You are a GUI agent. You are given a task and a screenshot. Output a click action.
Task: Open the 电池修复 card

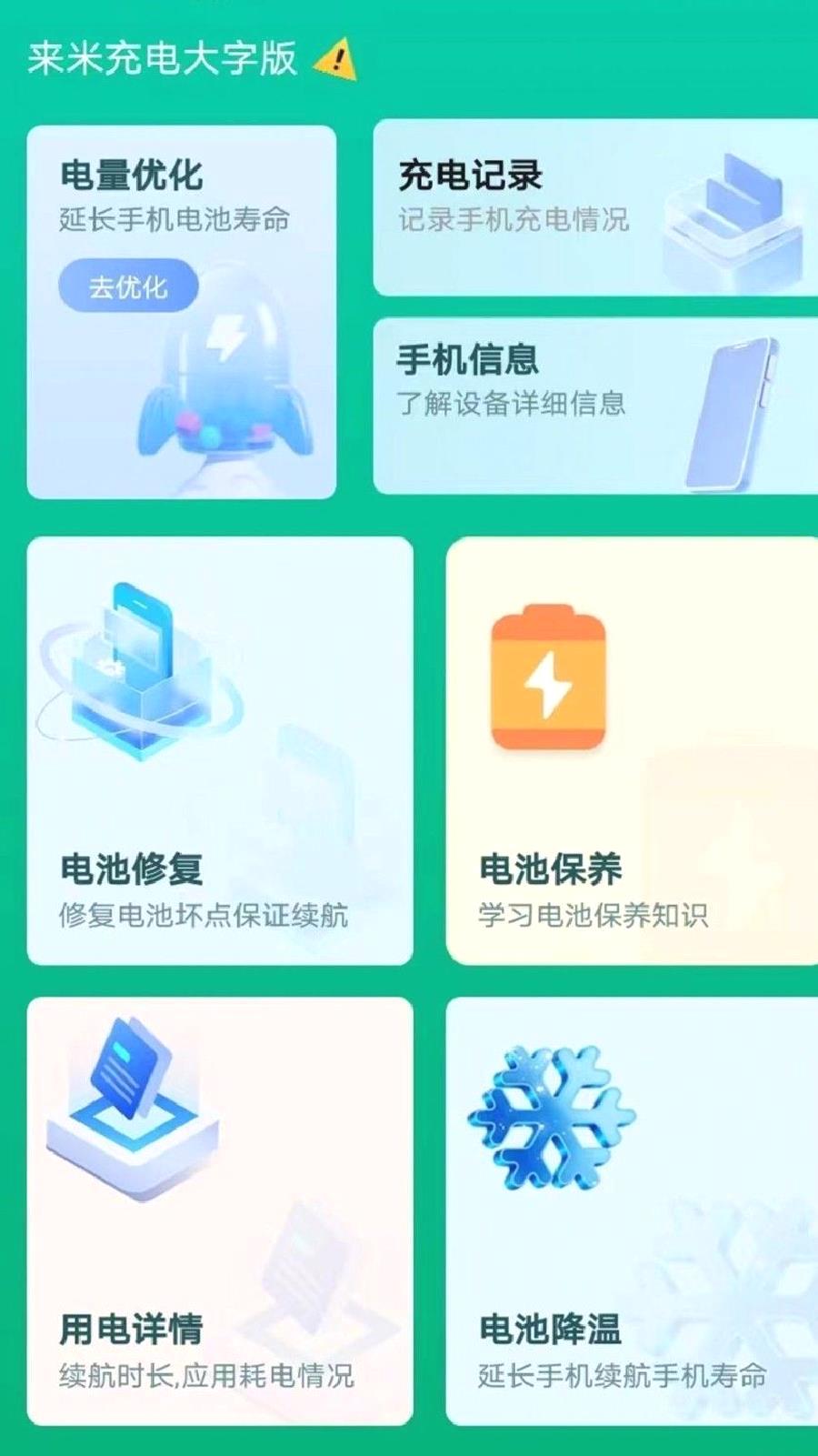click(x=220, y=750)
